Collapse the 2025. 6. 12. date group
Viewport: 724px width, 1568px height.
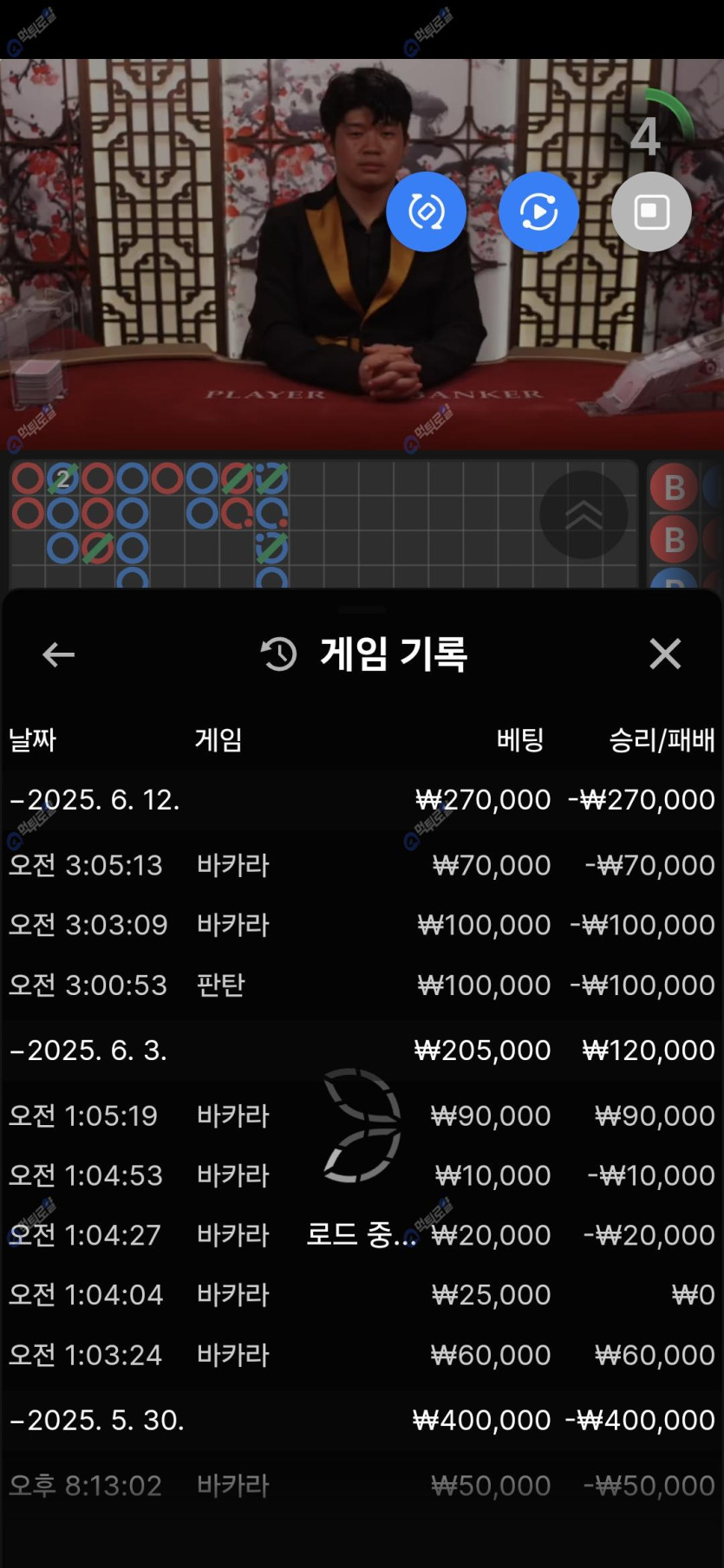coord(95,799)
